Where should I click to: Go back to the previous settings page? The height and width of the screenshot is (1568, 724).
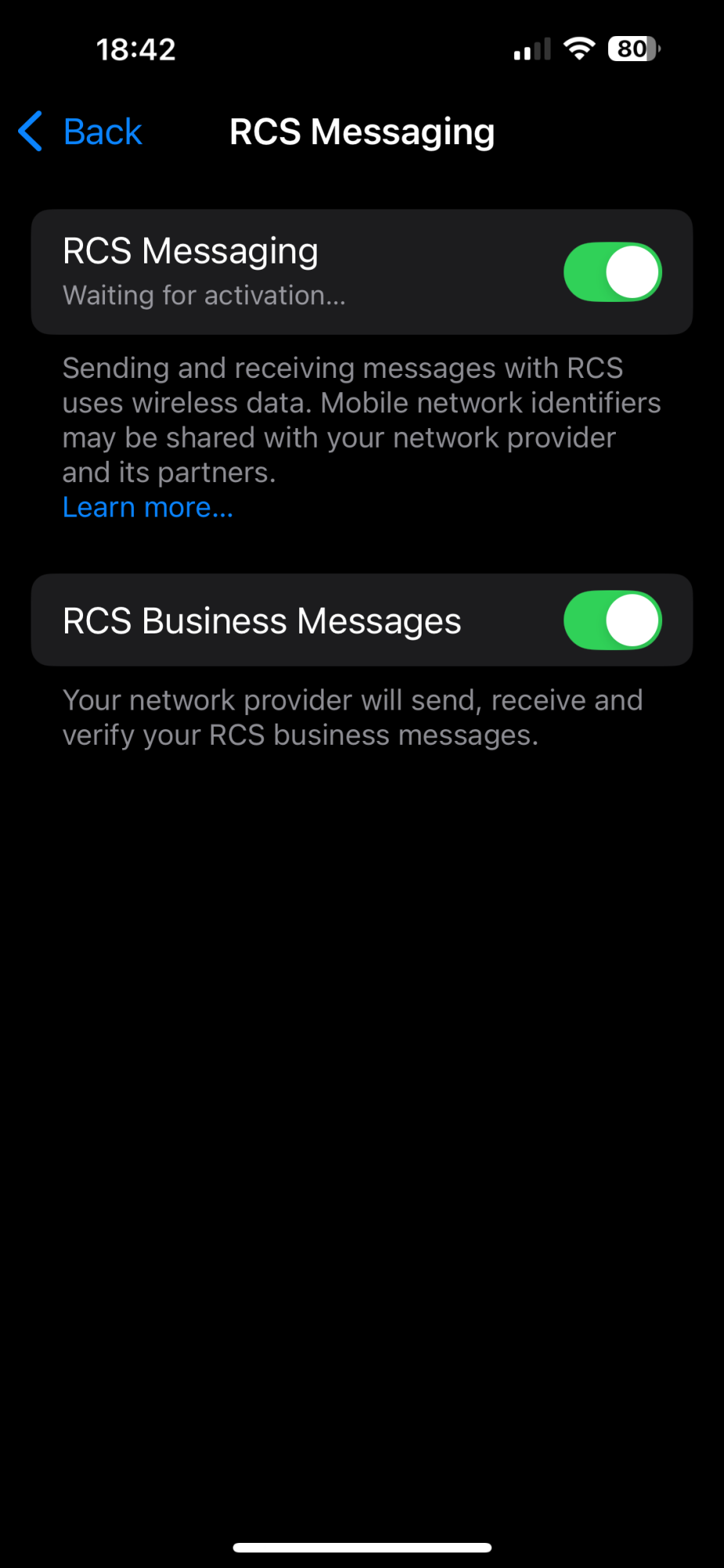pos(81,132)
